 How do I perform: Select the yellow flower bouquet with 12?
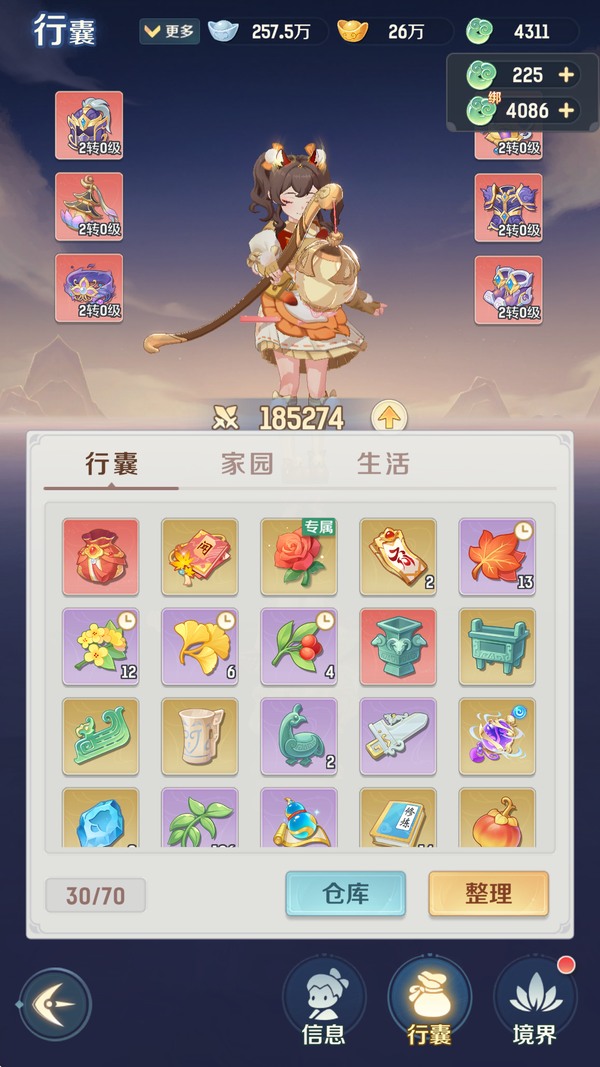(100, 646)
